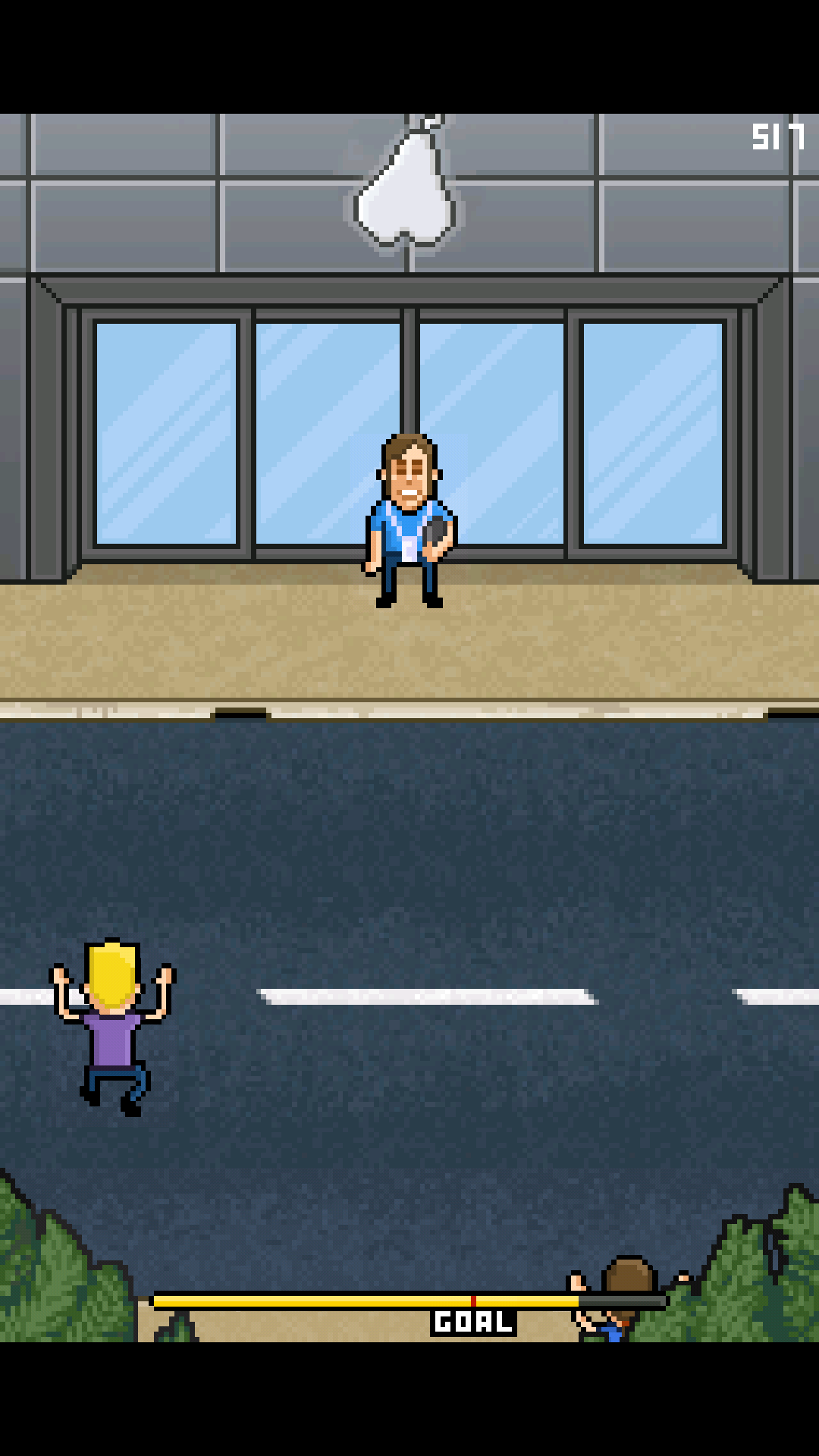Tap the blonde character in the purple shirt

pos(112,1024)
